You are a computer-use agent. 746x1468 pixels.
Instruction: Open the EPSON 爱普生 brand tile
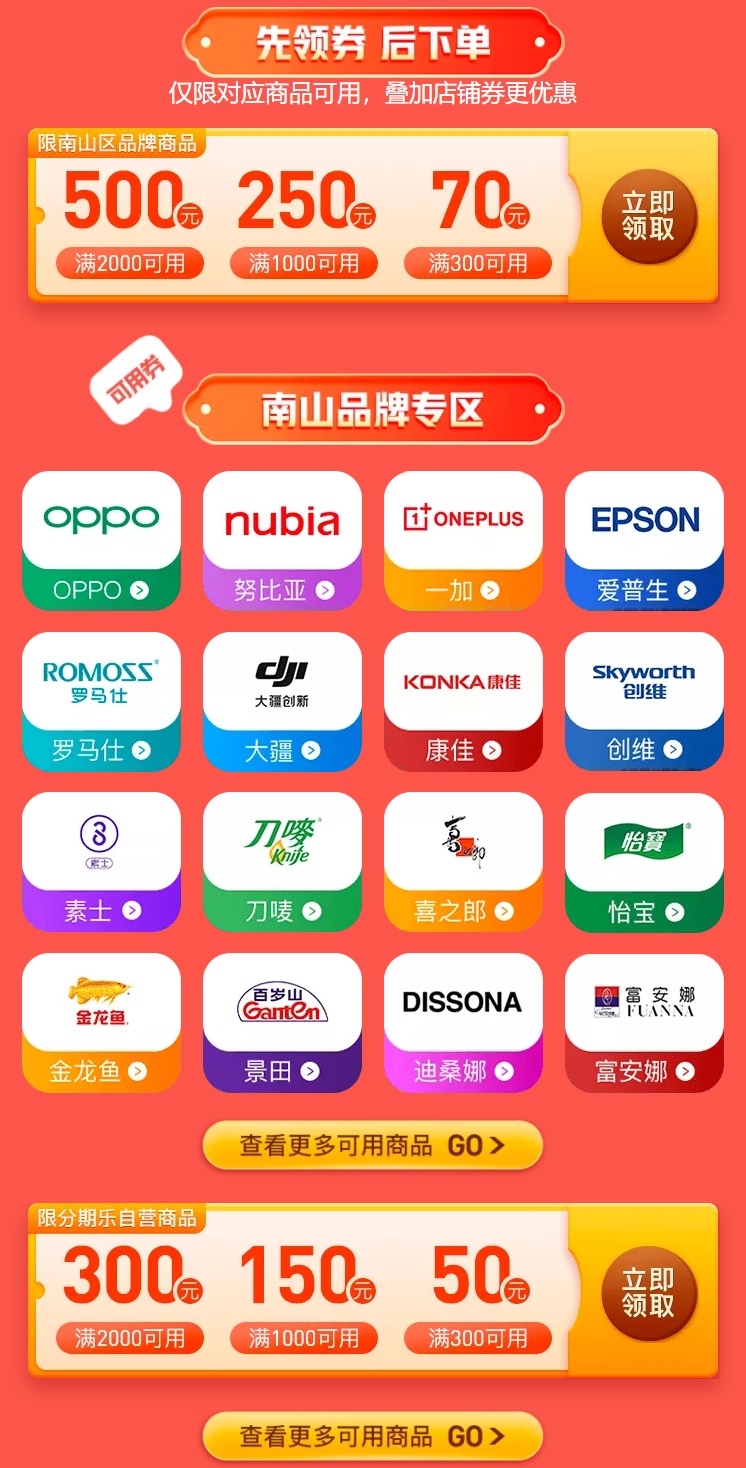coord(644,540)
